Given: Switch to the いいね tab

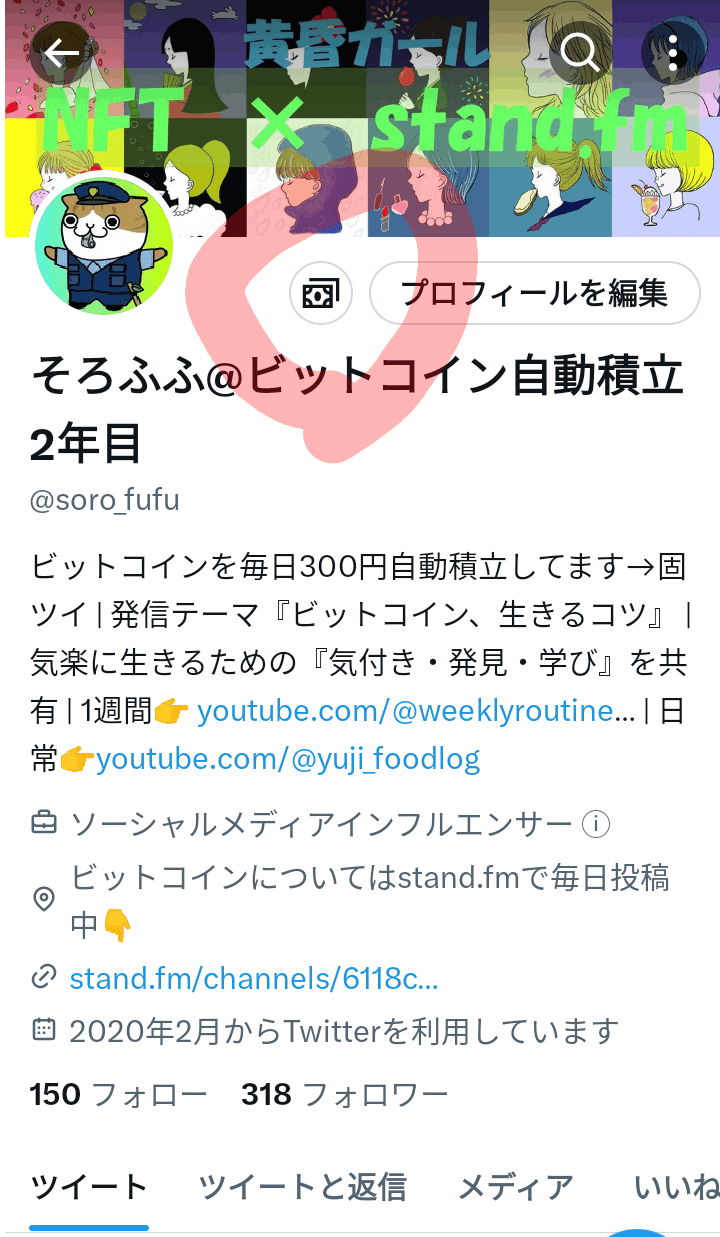Looking at the screenshot, I should tap(677, 1188).
